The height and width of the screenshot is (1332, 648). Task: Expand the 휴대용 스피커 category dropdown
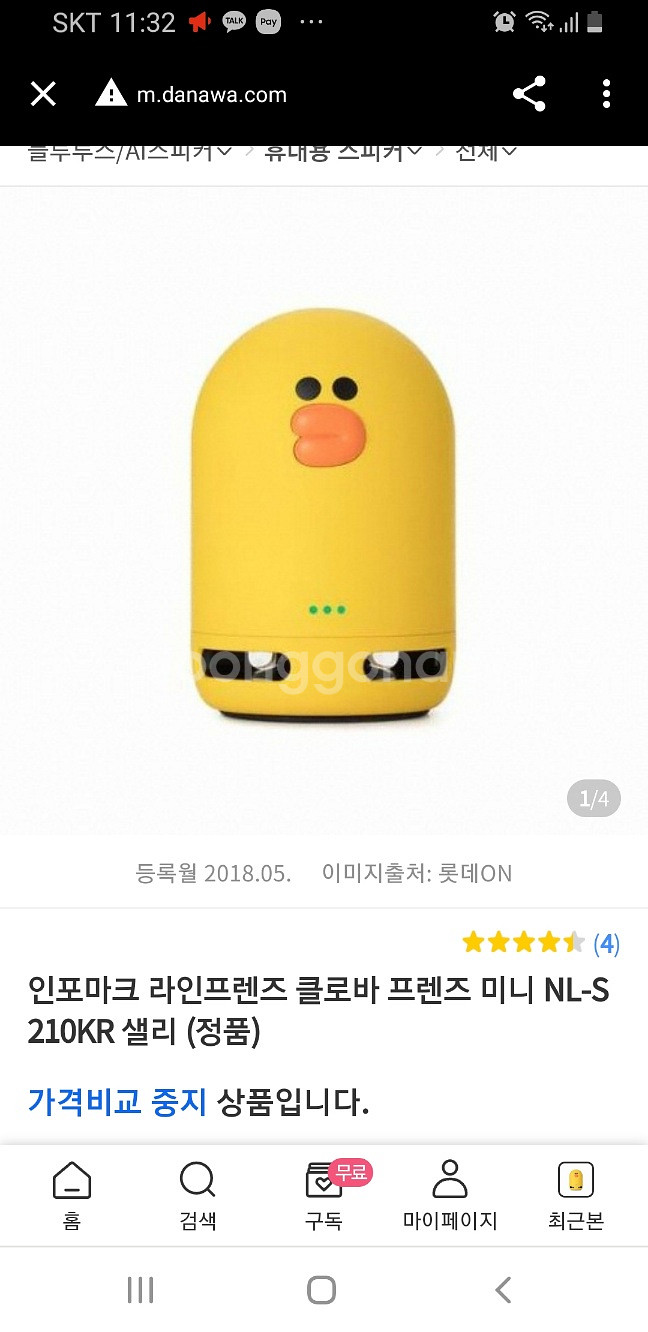pos(343,152)
